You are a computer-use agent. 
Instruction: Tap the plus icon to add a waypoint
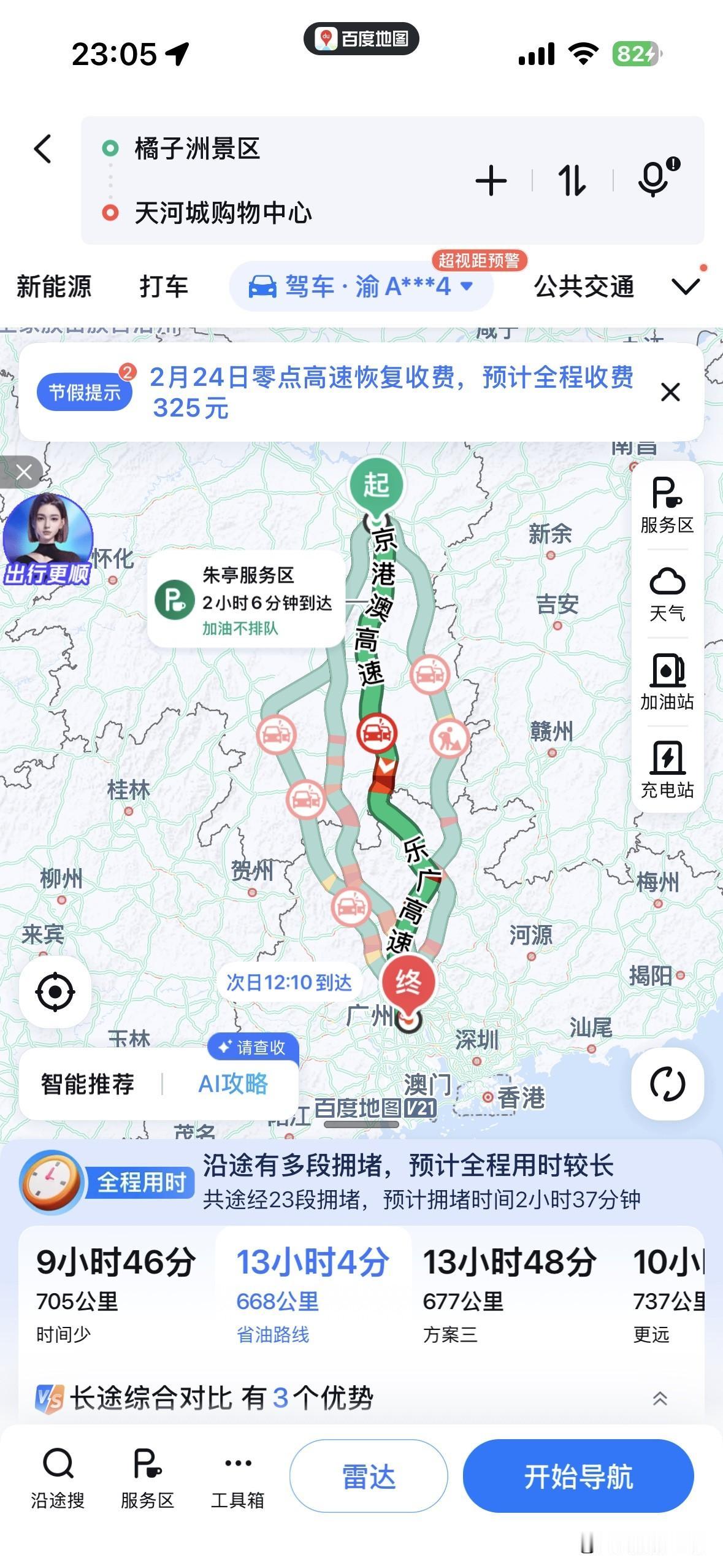click(490, 180)
